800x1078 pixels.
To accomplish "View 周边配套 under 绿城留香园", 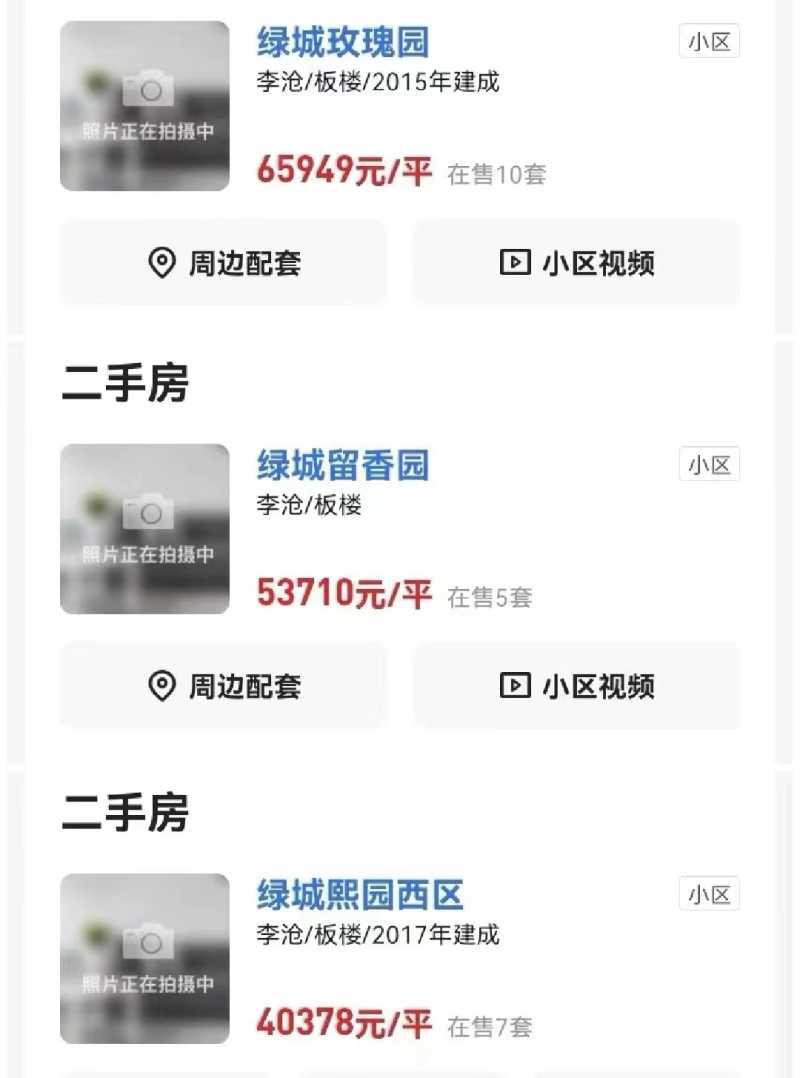I will click(x=224, y=686).
